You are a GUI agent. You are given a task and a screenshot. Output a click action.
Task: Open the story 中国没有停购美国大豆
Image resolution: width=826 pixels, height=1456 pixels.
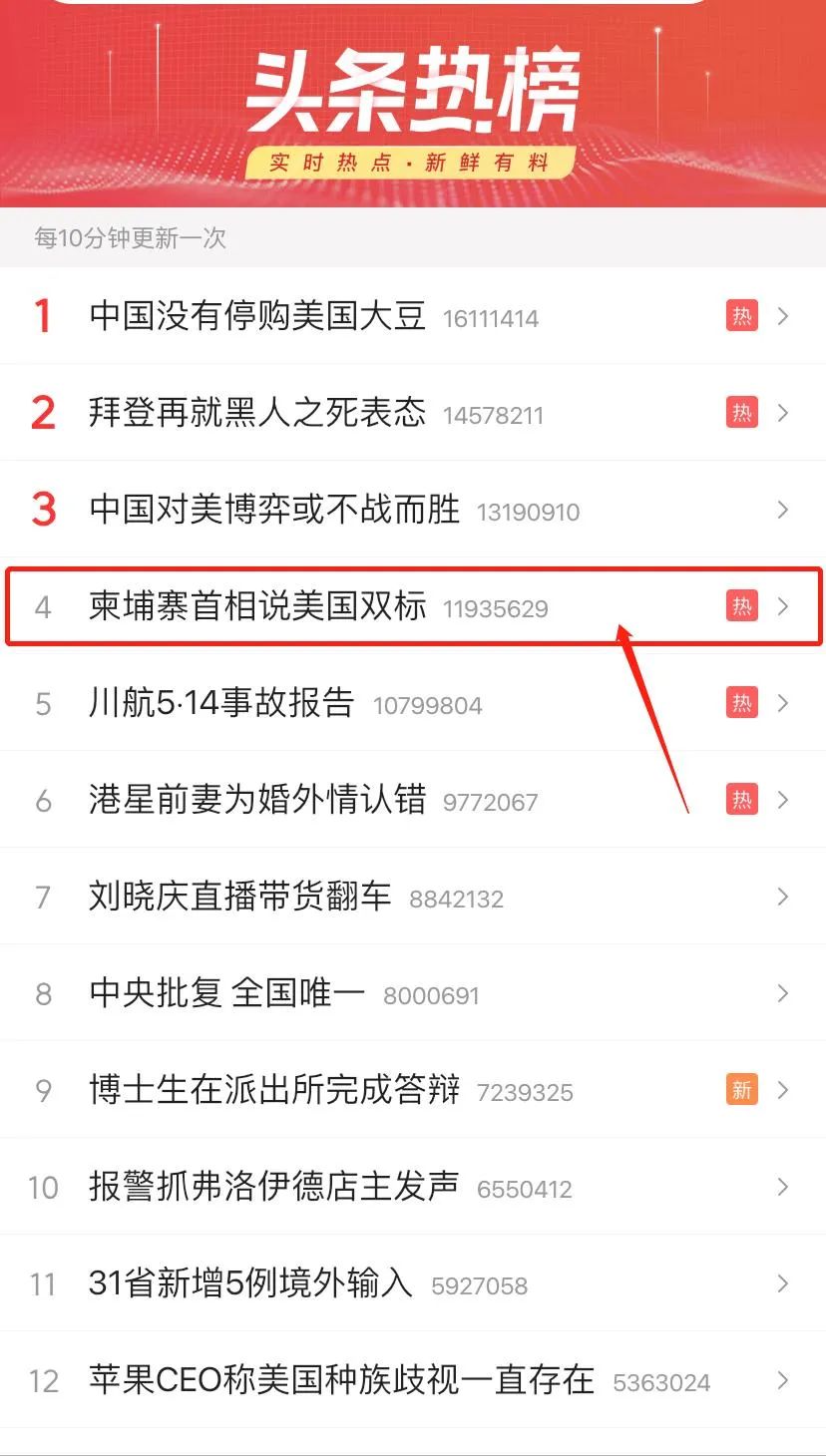point(257,316)
